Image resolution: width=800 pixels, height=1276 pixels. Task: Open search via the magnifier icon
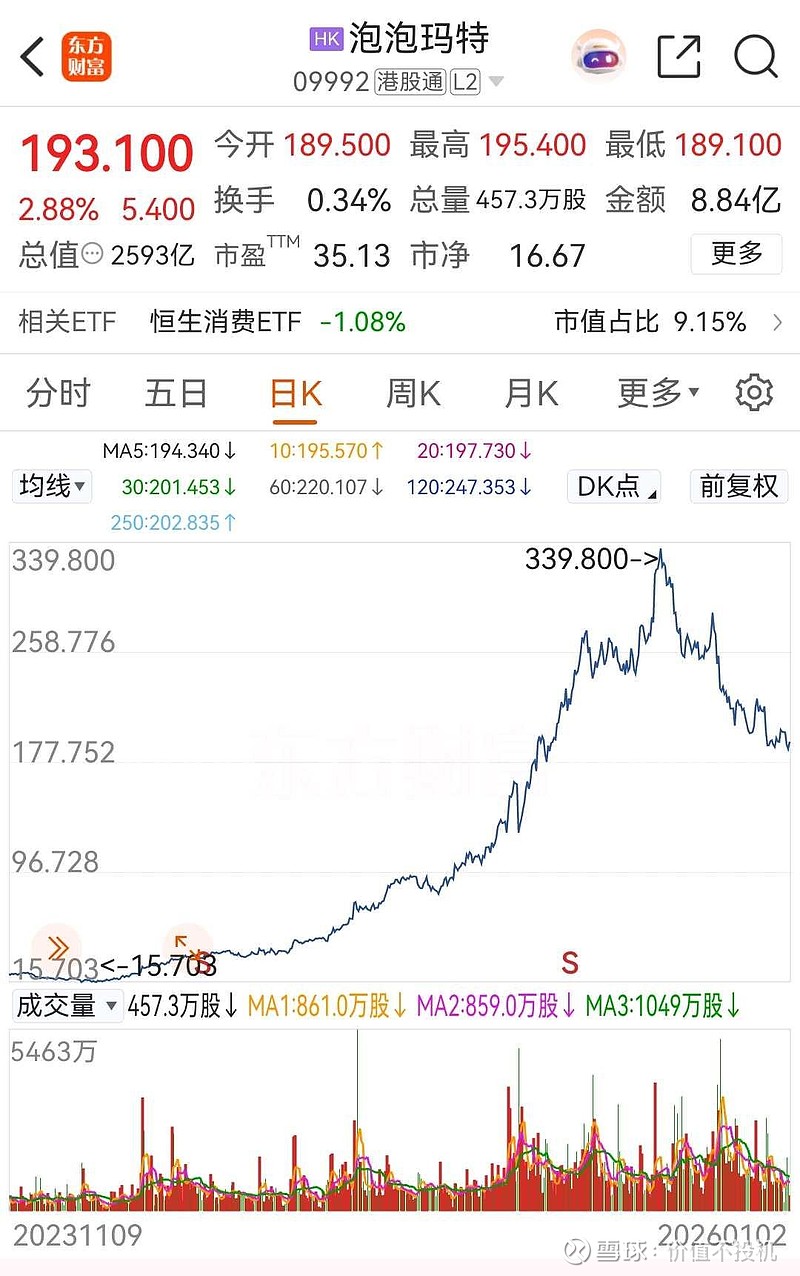[756, 57]
